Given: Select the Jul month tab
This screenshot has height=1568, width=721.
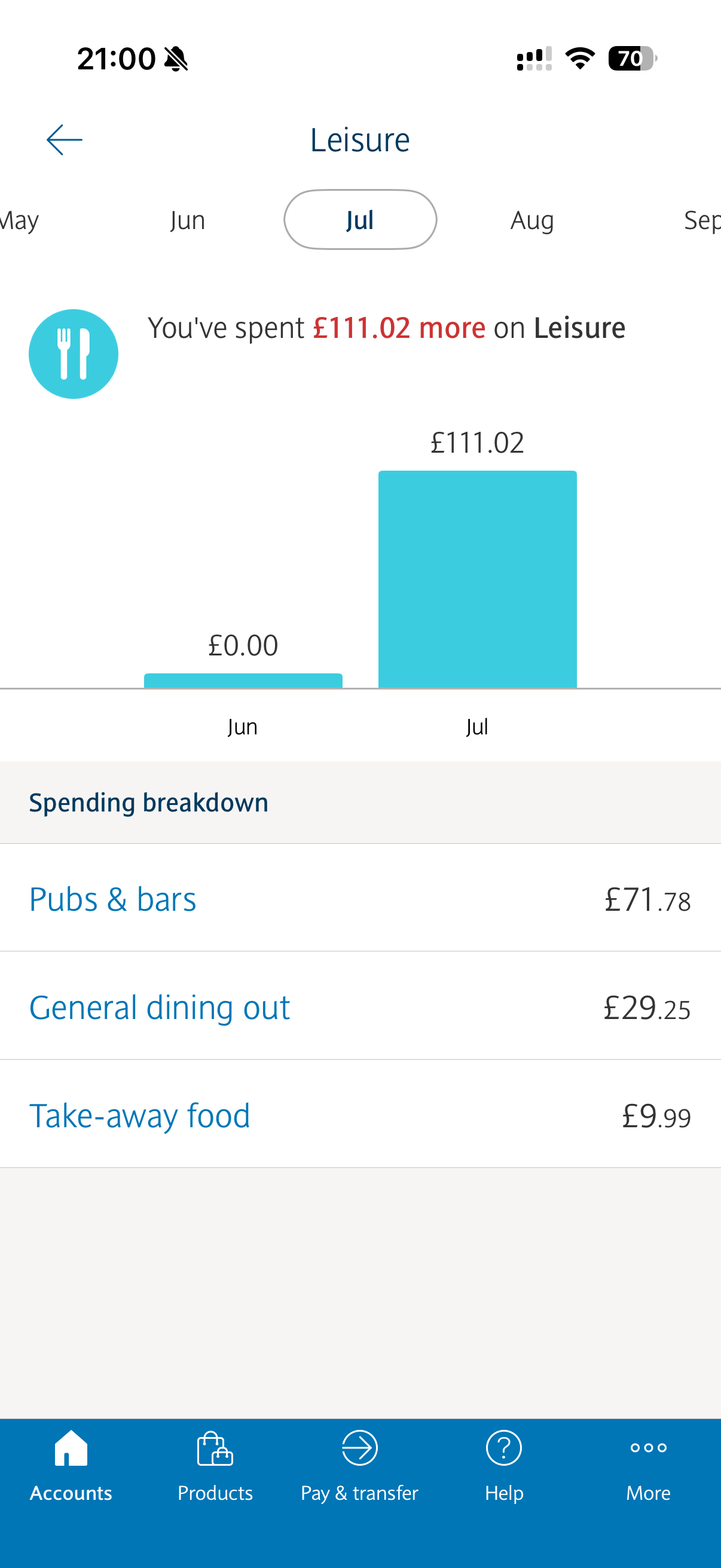Looking at the screenshot, I should tap(360, 220).
